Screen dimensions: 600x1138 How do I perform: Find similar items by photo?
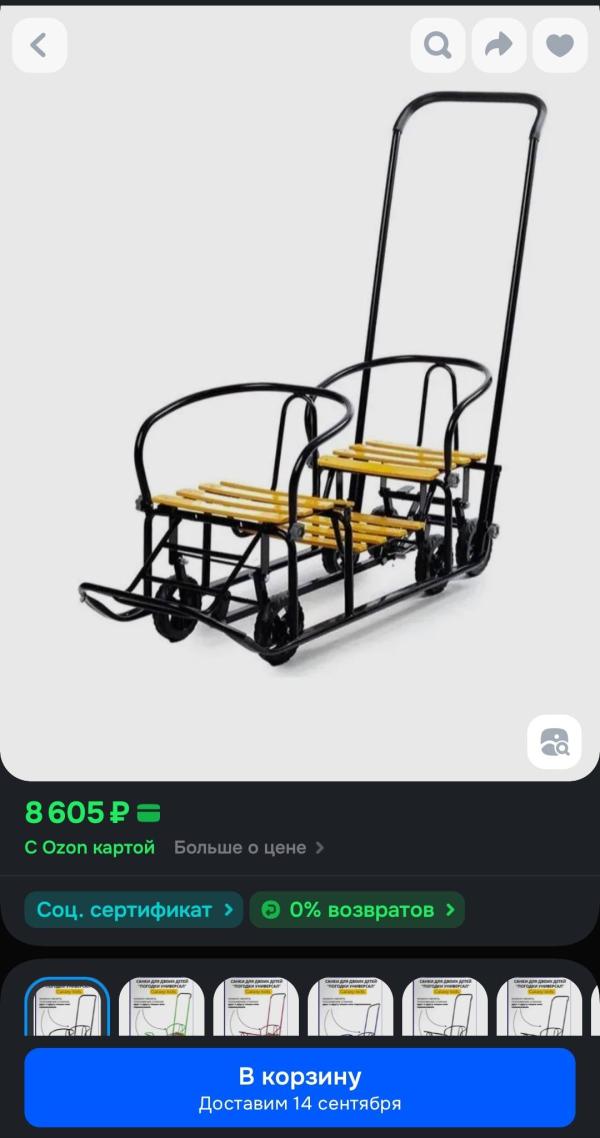(554, 742)
